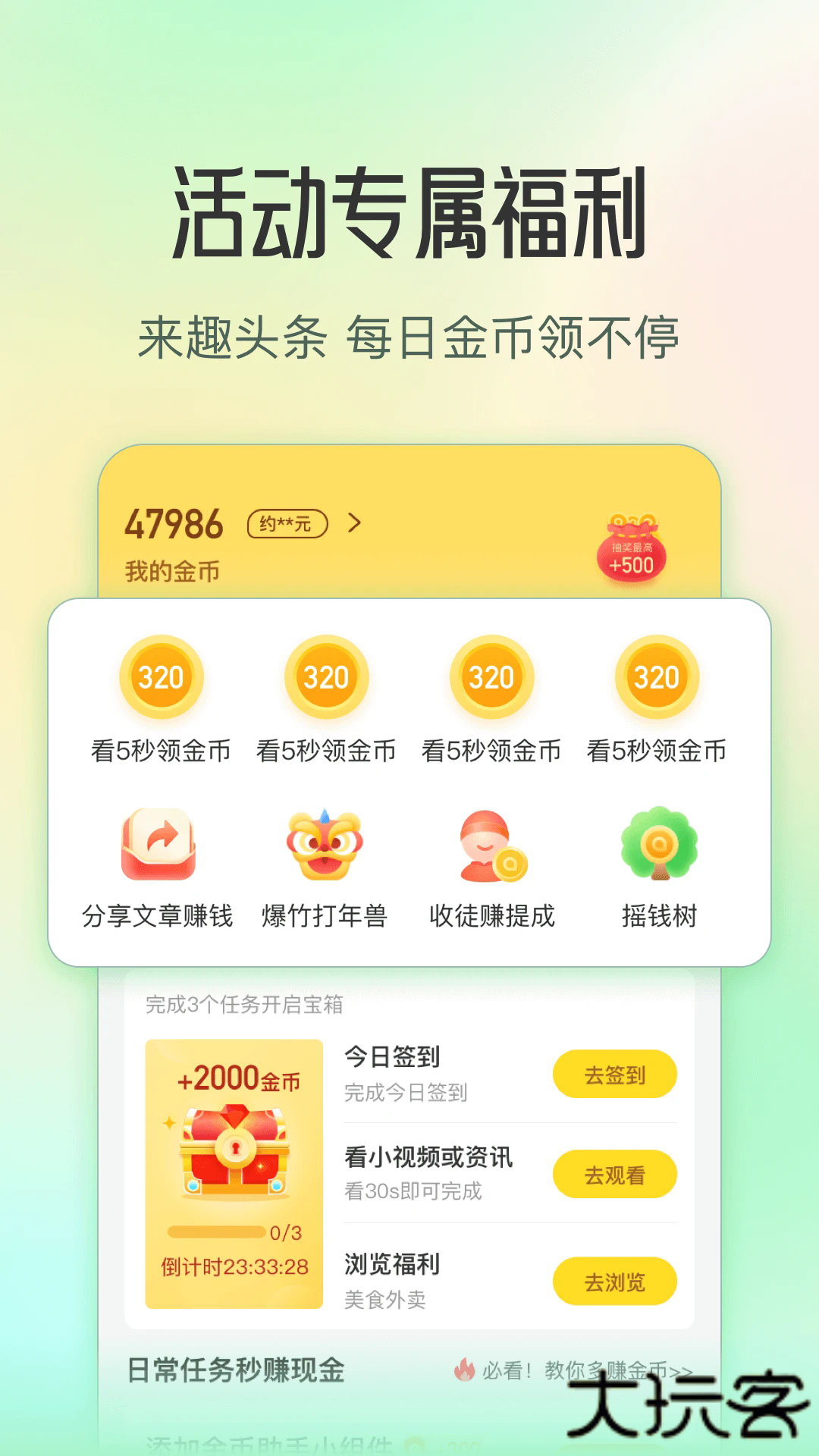Mark 看小视频或资讯 task as started
The height and width of the screenshot is (1456, 819).
614,1173
